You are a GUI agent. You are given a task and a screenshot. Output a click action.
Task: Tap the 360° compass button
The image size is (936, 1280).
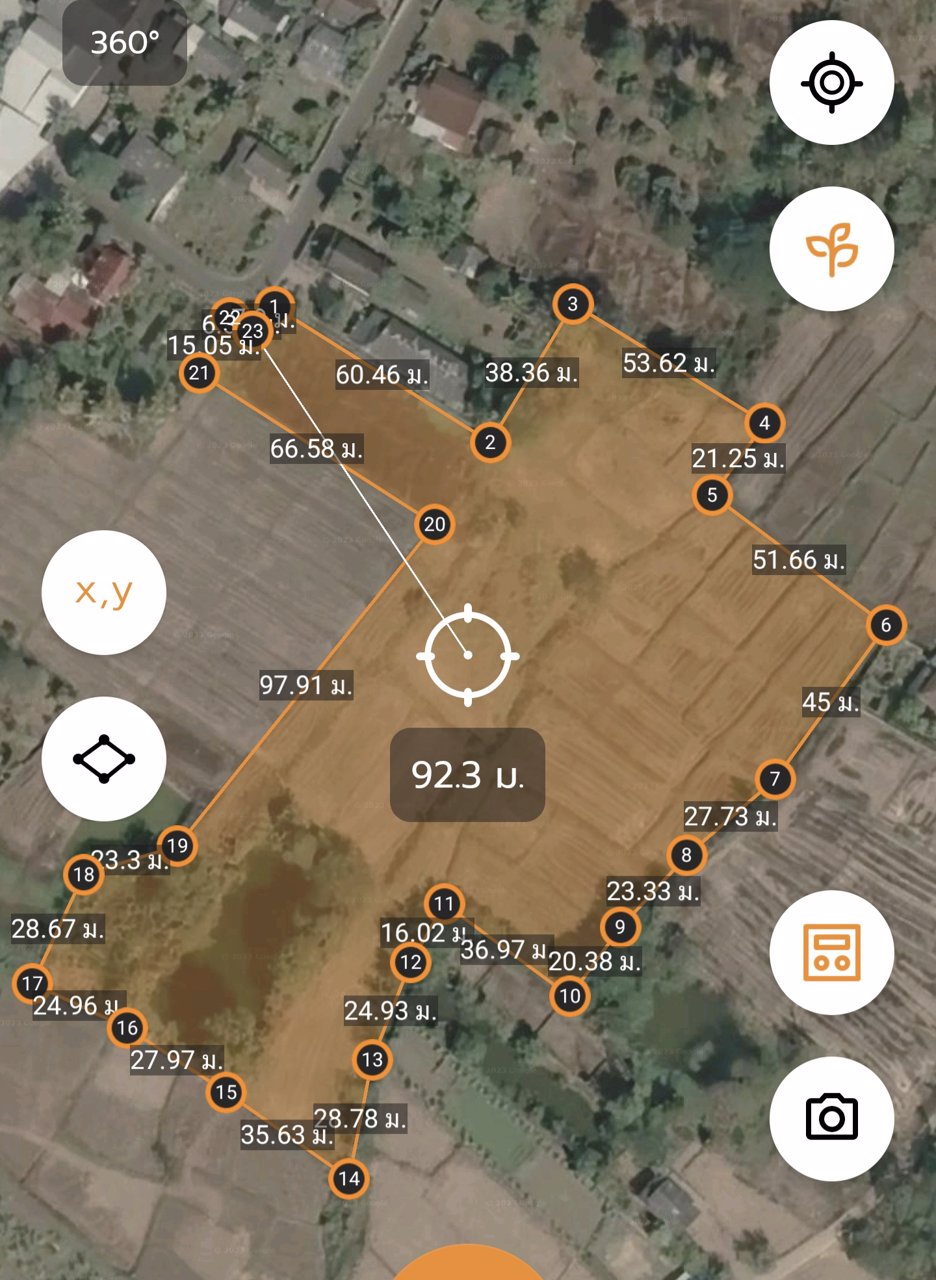click(125, 44)
